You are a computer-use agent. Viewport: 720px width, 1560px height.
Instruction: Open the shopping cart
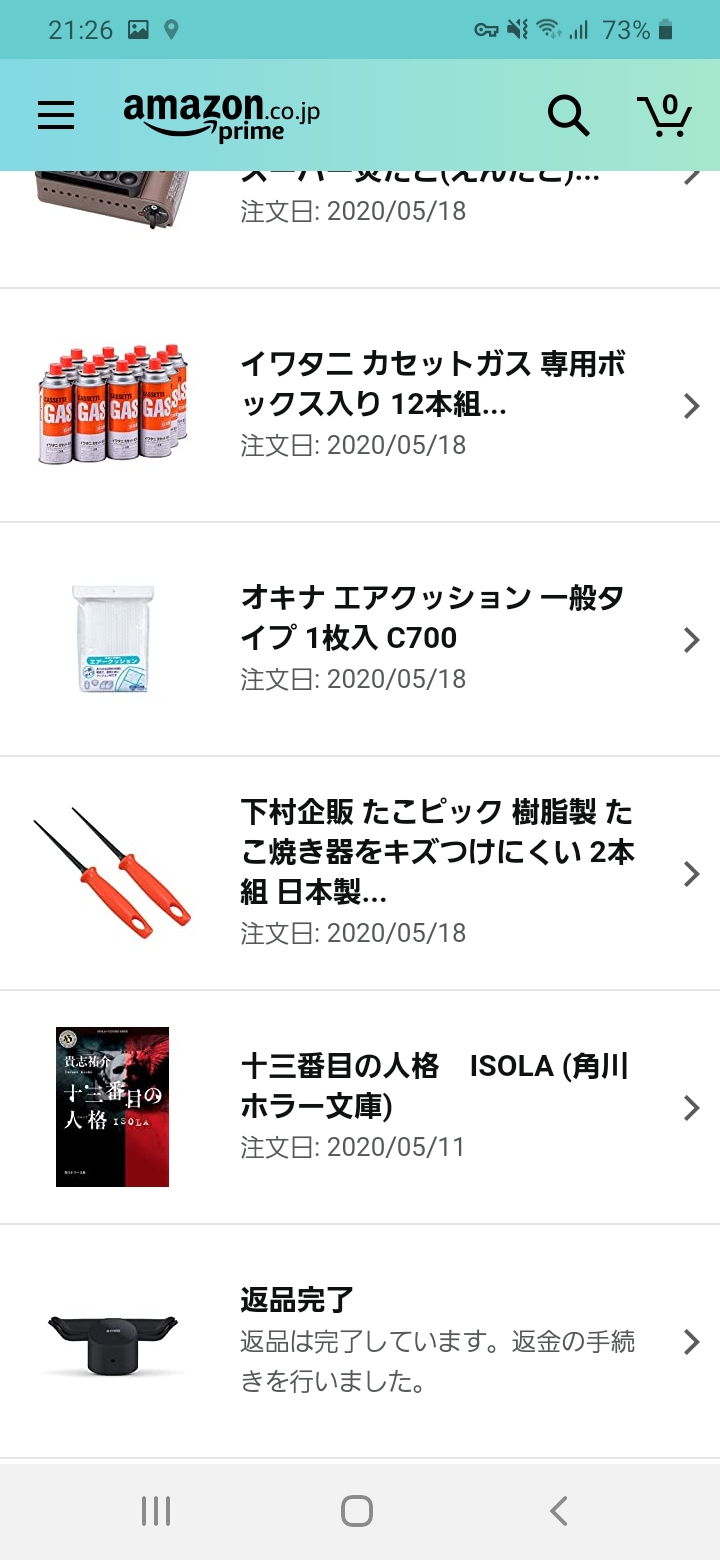tap(664, 116)
